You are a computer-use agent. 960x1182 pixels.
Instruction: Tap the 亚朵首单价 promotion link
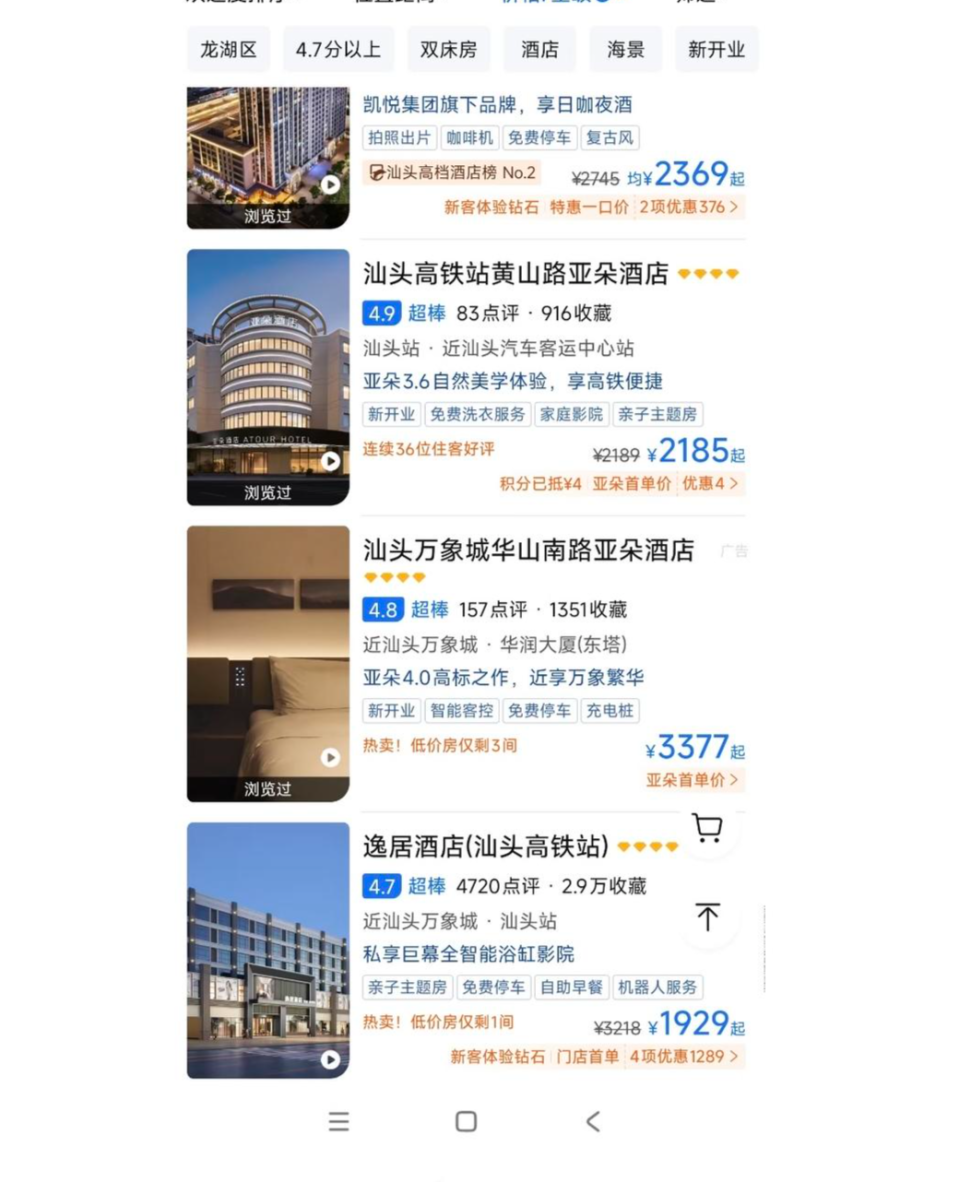coord(693,780)
